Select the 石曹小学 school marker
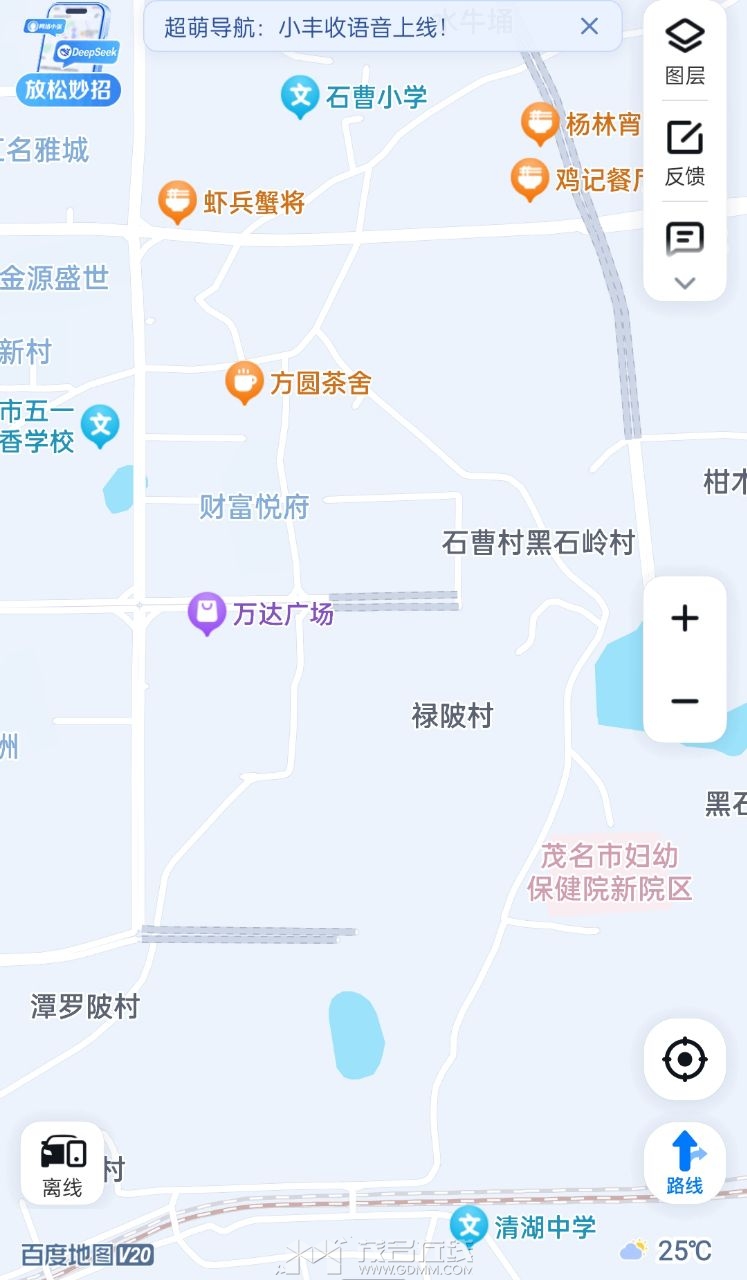This screenshot has height=1280, width=747. pos(299,97)
